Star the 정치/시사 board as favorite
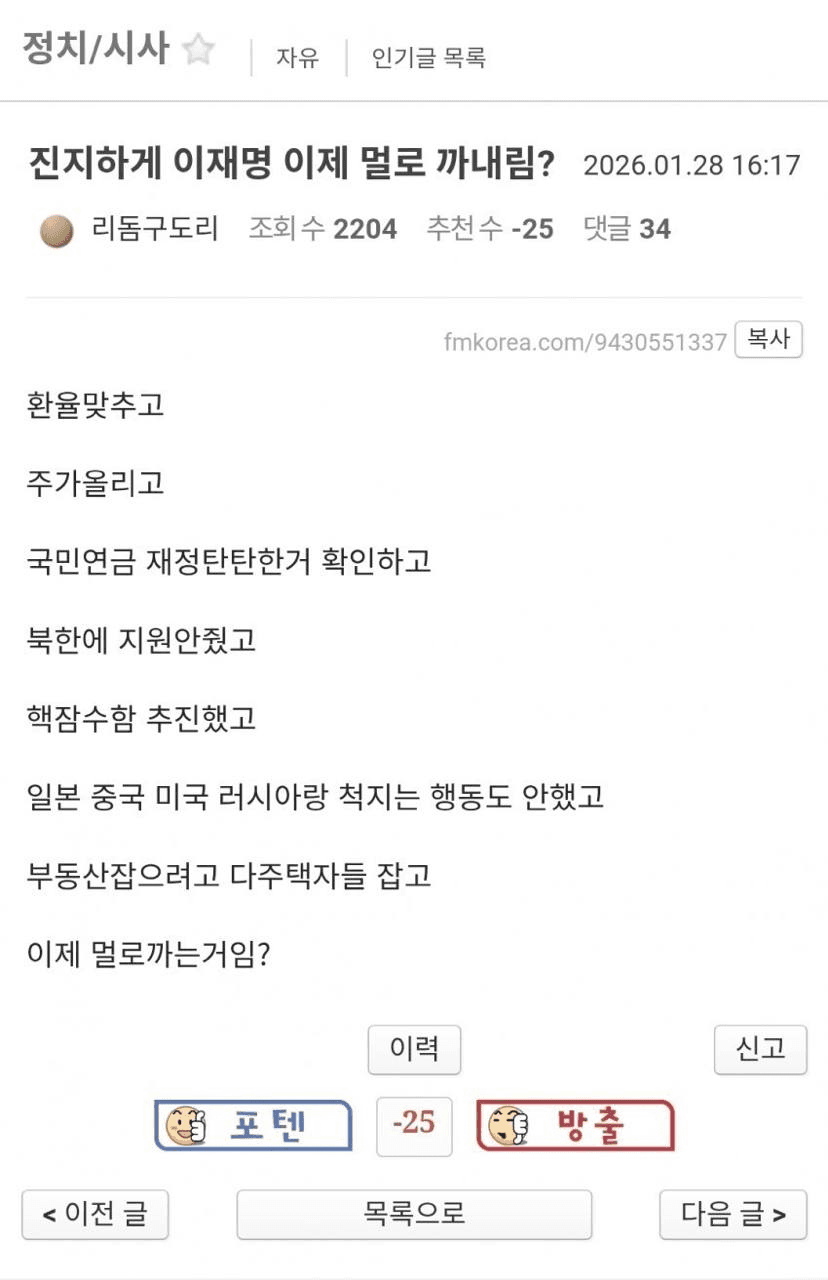The height and width of the screenshot is (1280, 828). (x=199, y=50)
